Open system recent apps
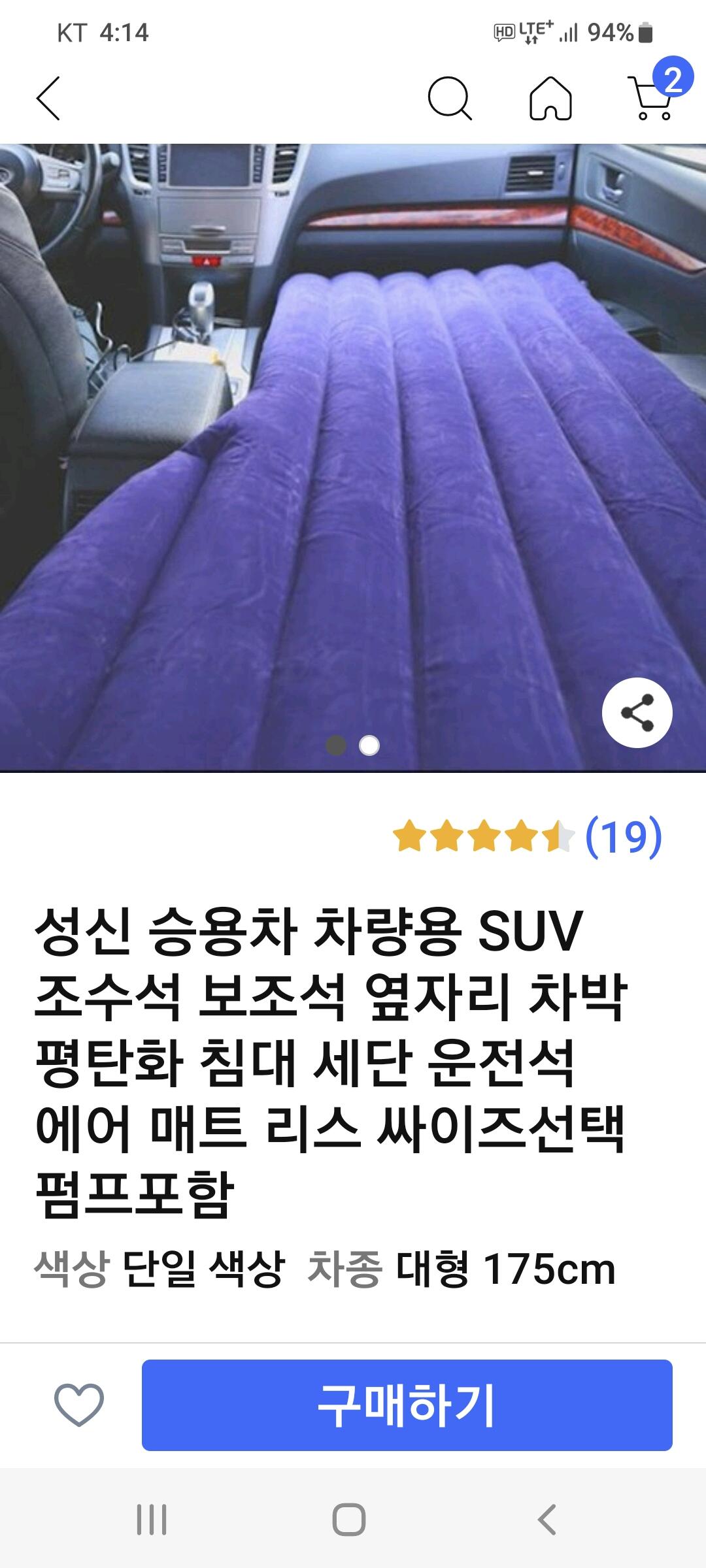 tap(152, 1520)
